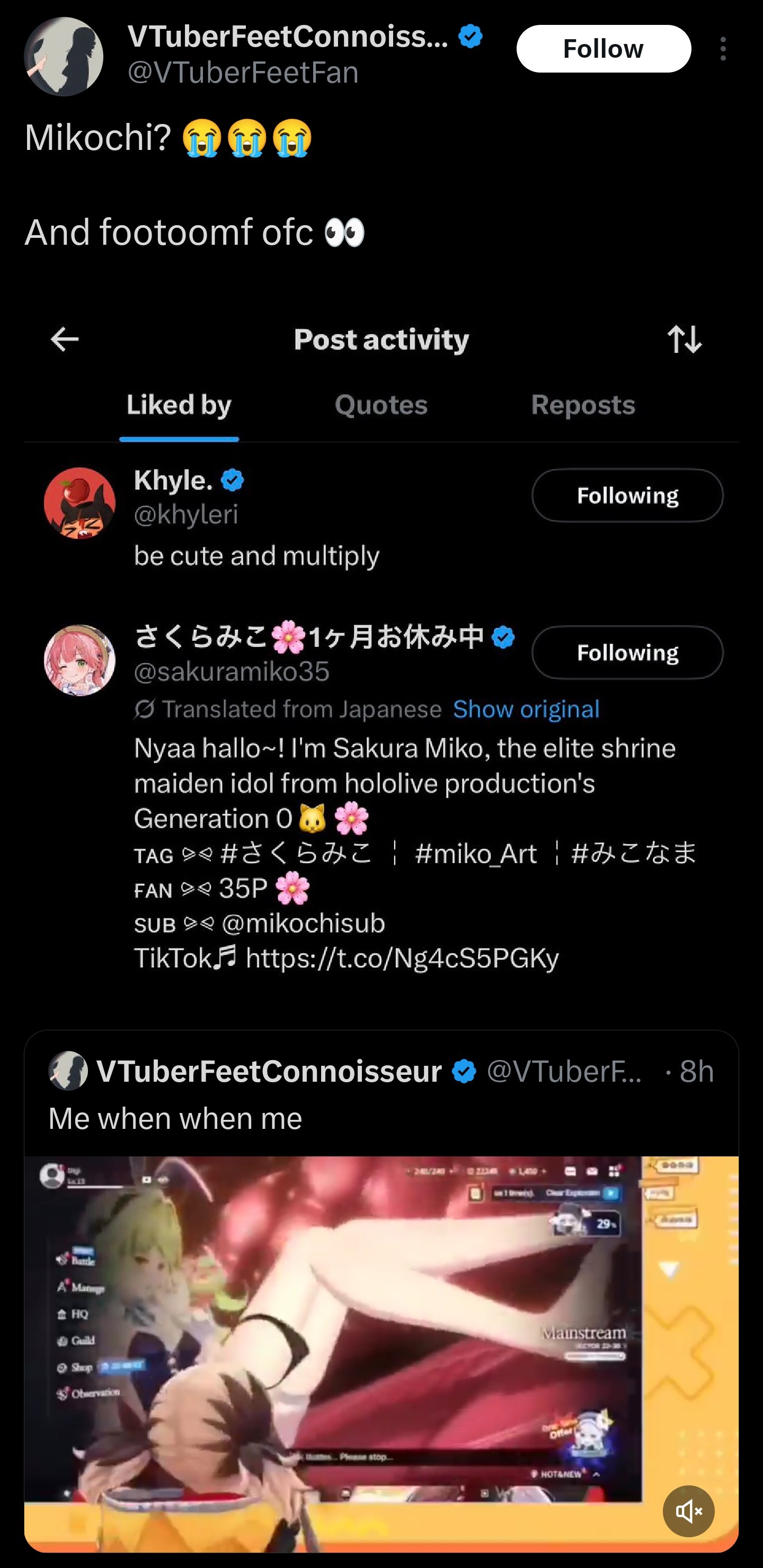Open the attached Post activity screenshot image
763x1568 pixels.
[381, 645]
